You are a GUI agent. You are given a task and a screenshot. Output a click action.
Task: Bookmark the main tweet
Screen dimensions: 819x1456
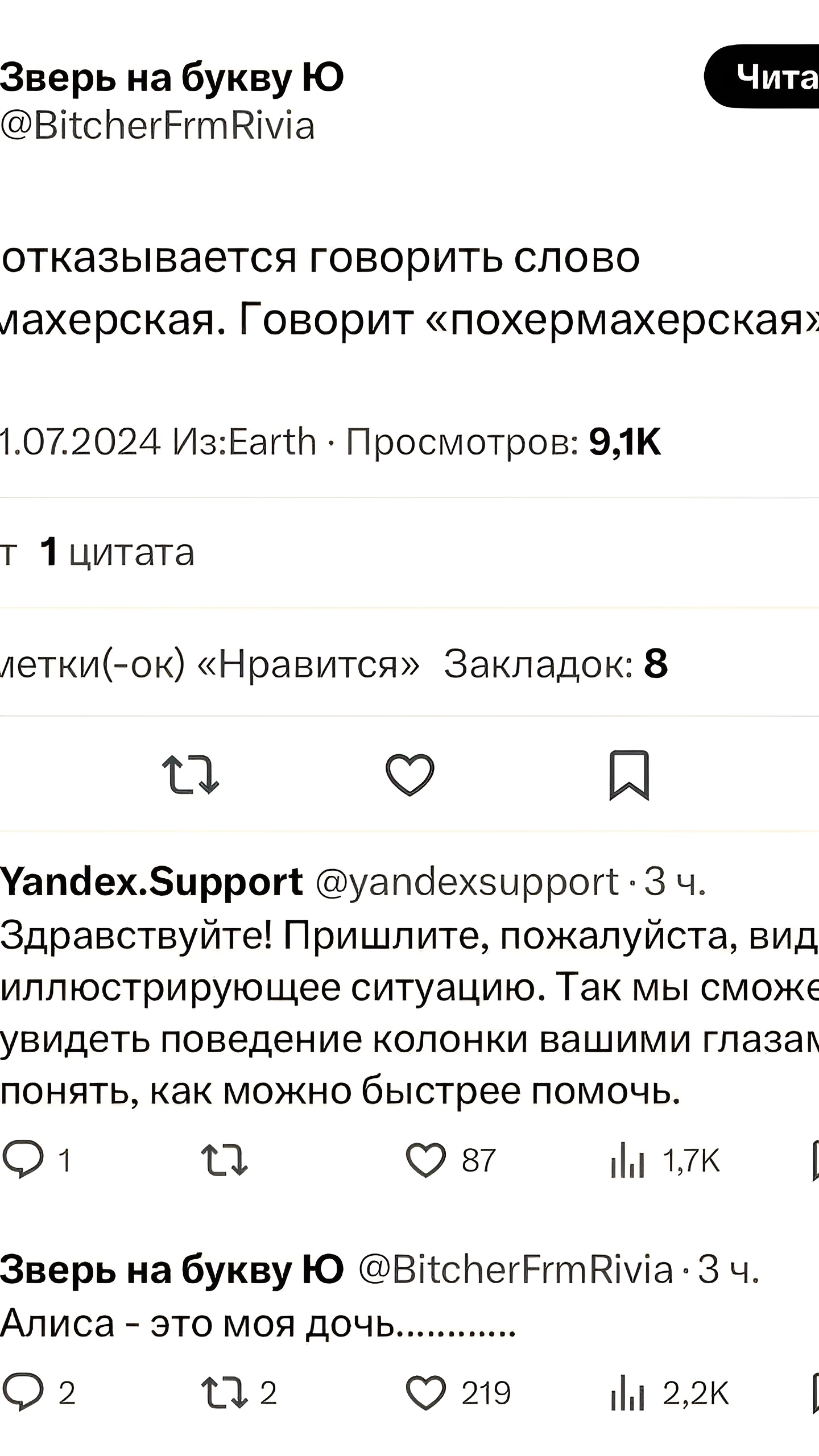click(629, 775)
